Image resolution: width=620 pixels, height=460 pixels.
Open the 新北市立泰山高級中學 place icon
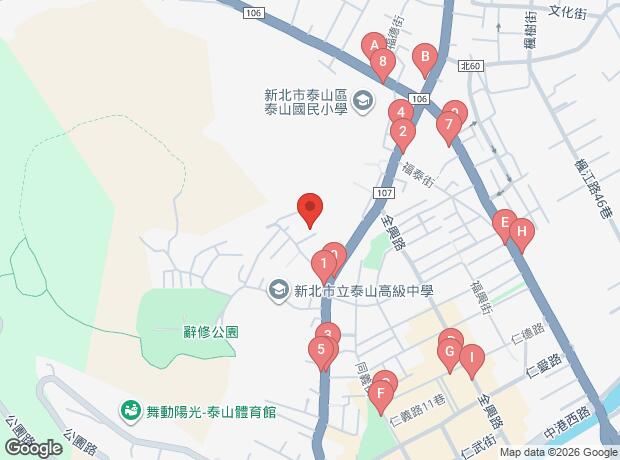[x=277, y=291]
